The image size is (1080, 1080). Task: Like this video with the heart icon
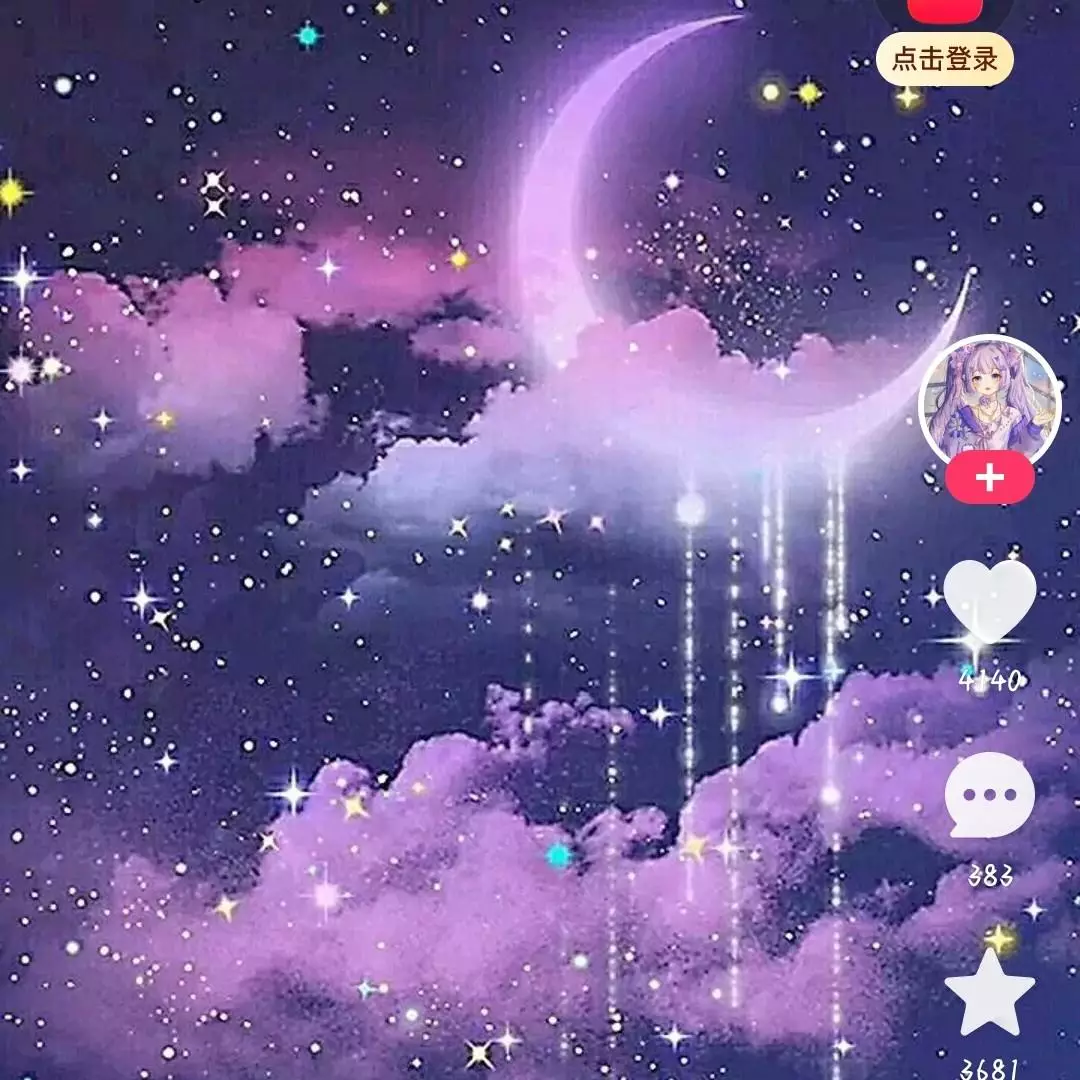pos(989,600)
